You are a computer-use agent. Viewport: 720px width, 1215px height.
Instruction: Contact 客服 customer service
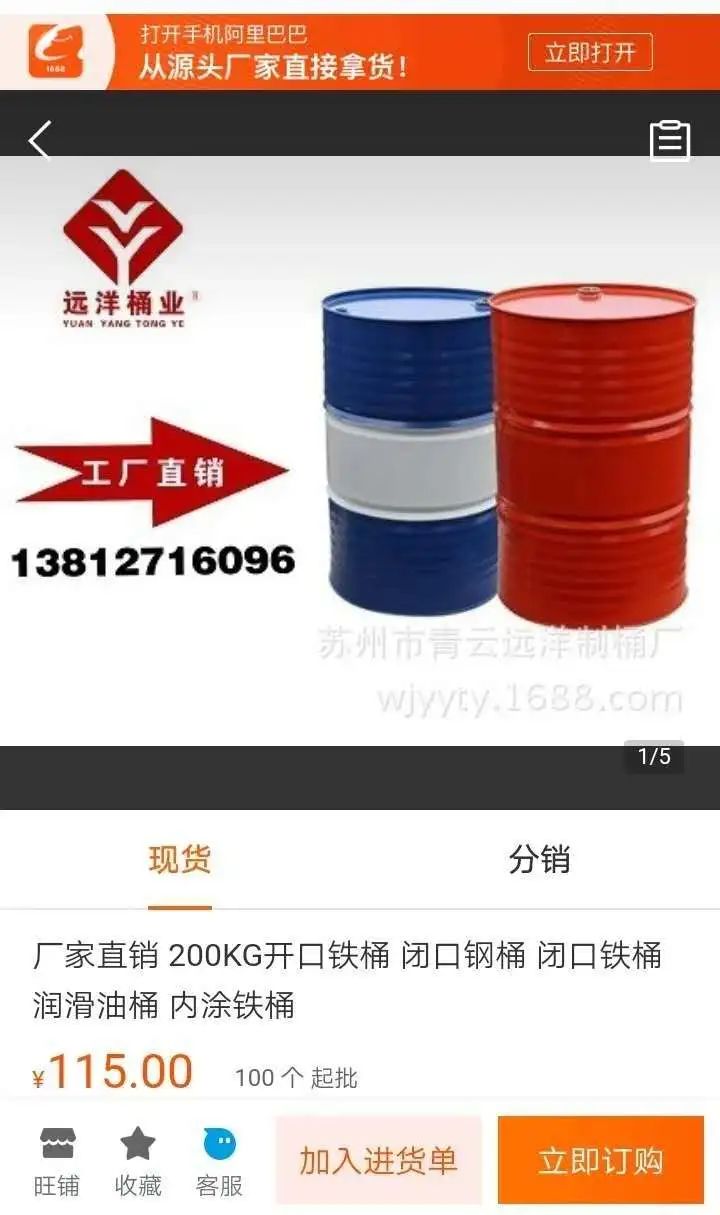(x=219, y=1161)
